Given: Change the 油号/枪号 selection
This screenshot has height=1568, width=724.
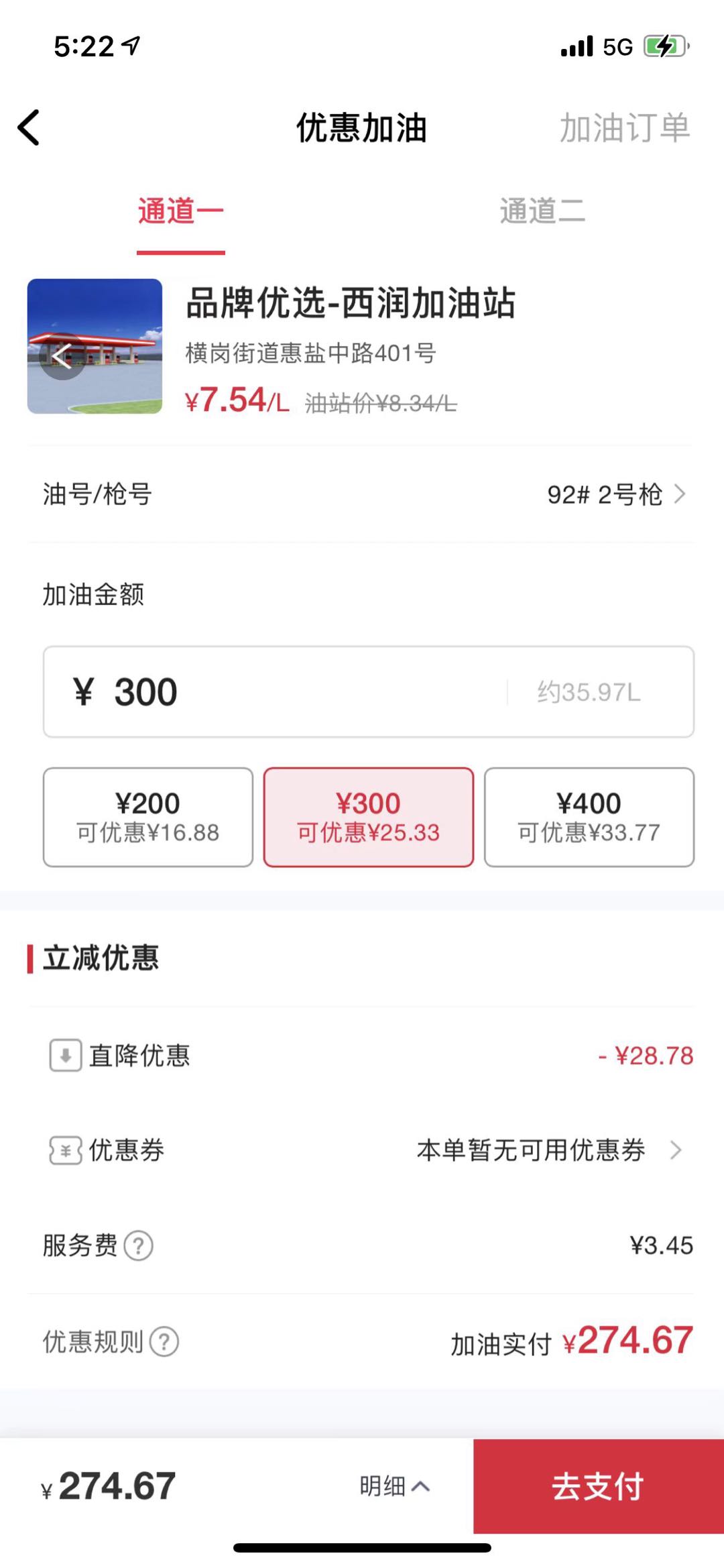Looking at the screenshot, I should pos(615,495).
